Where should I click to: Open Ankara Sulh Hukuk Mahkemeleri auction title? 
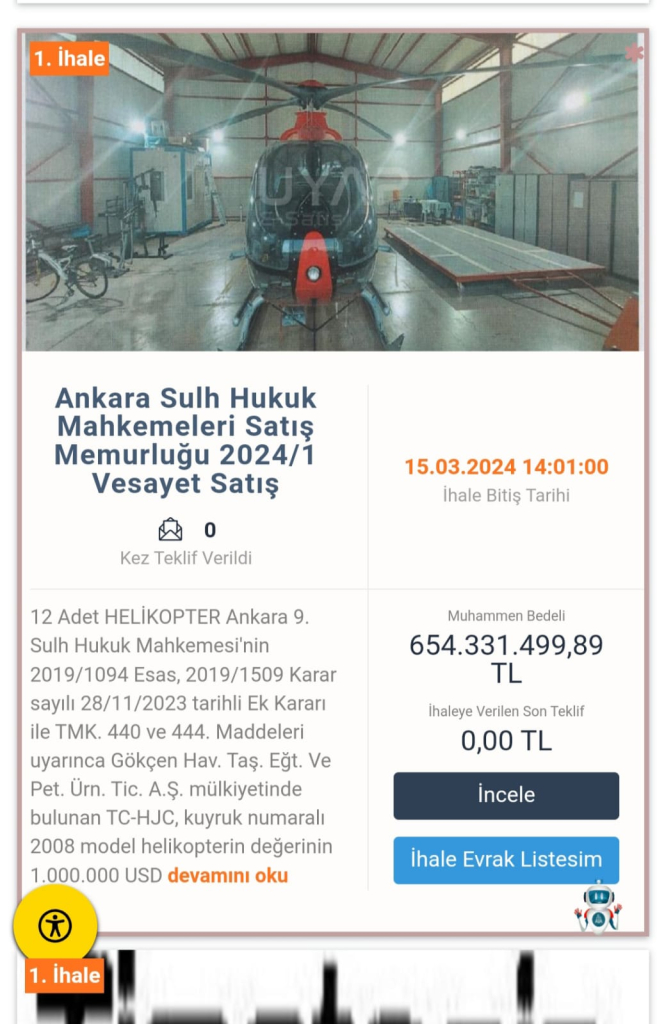click(185, 441)
